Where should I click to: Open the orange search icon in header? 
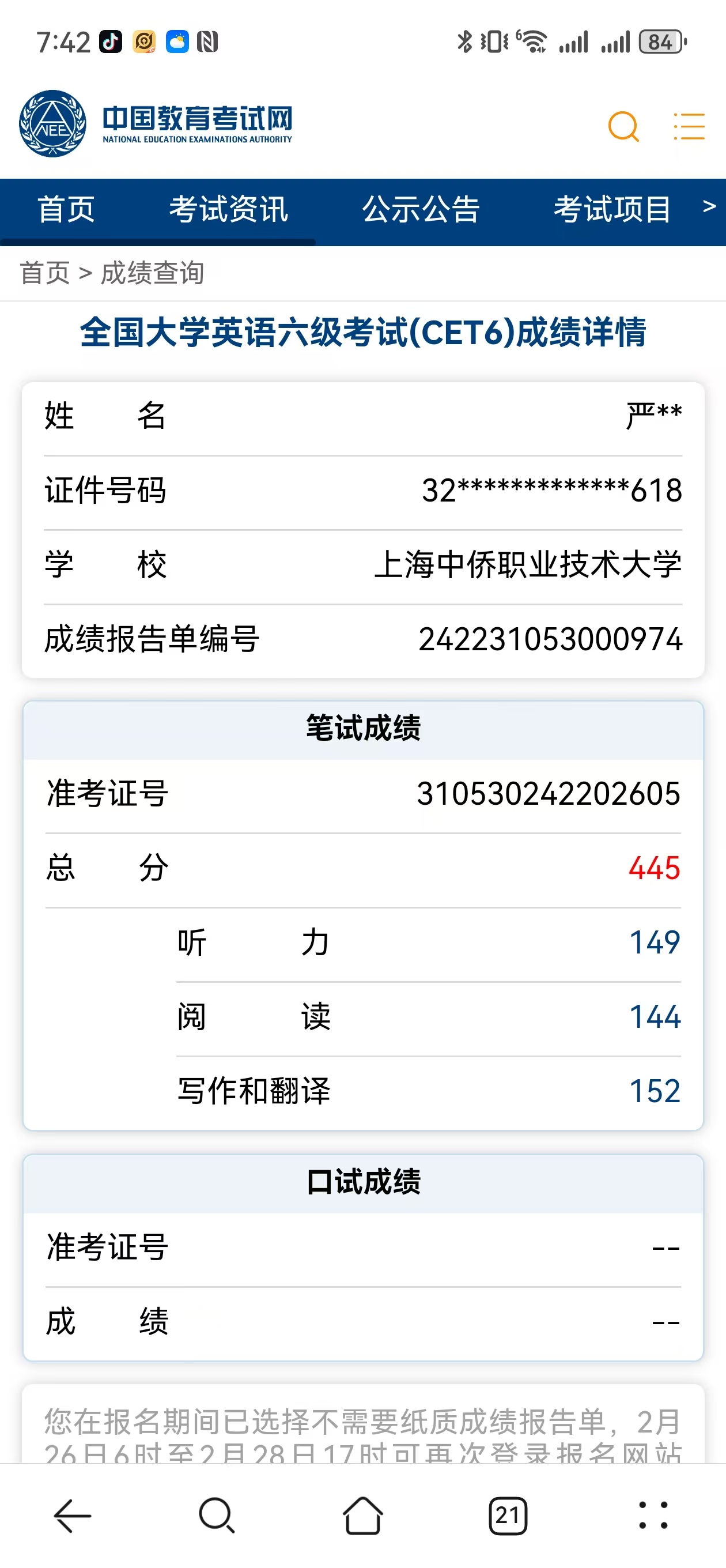(623, 127)
